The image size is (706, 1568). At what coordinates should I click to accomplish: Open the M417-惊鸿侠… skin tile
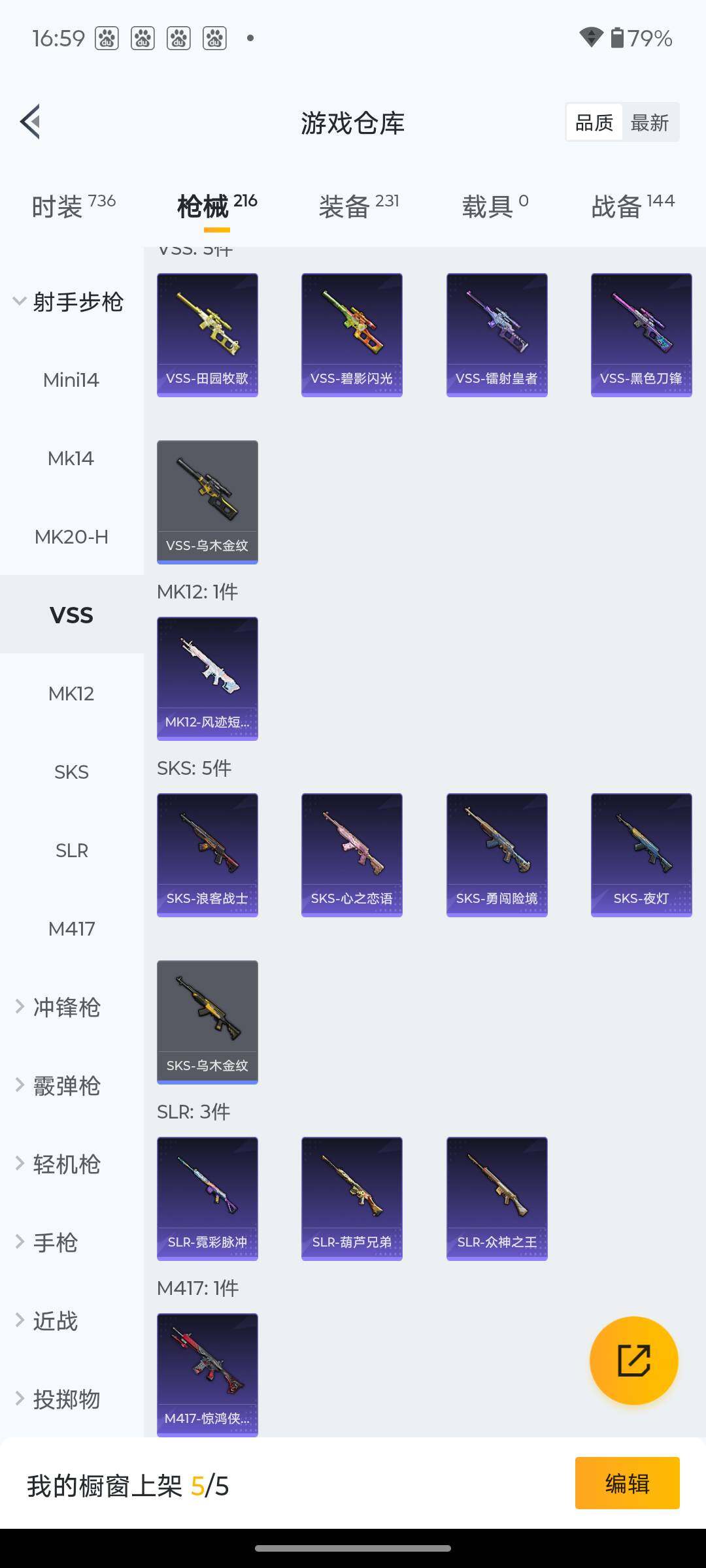(207, 1375)
